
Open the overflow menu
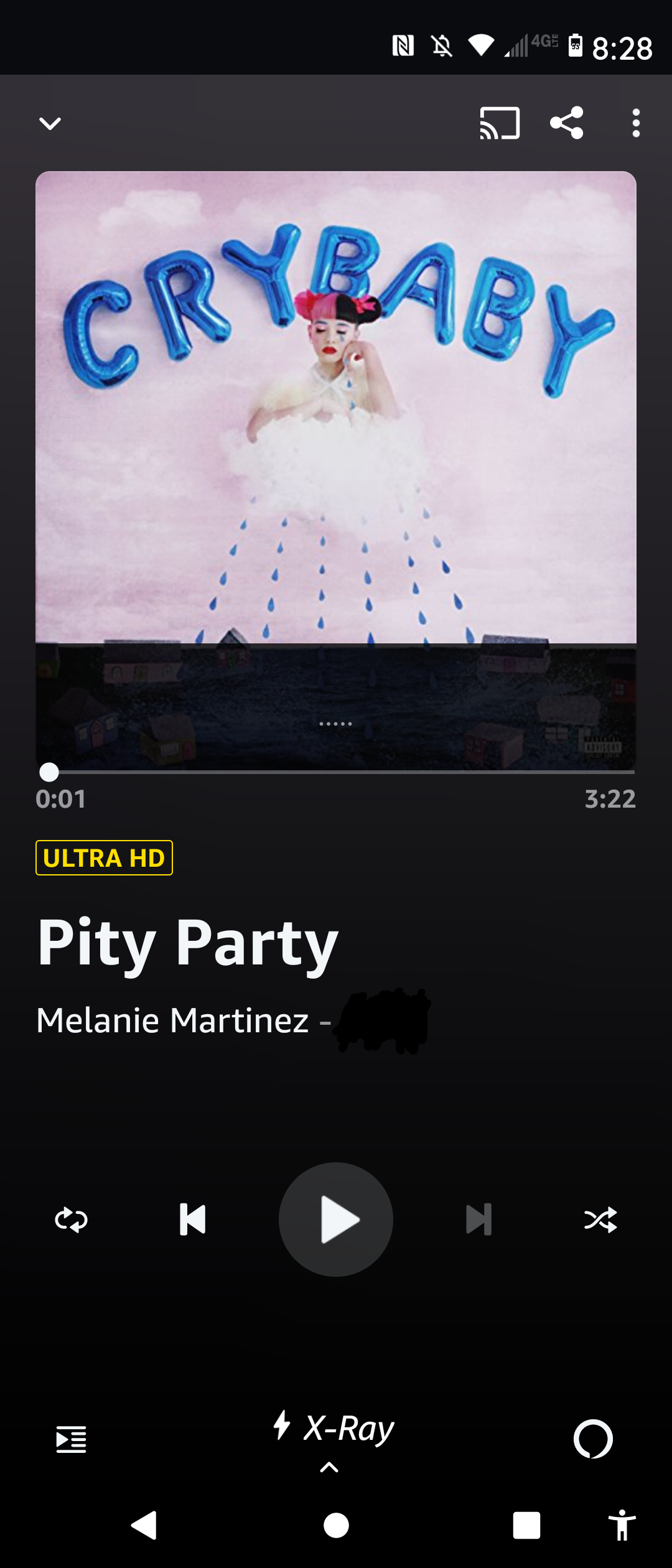[x=635, y=123]
